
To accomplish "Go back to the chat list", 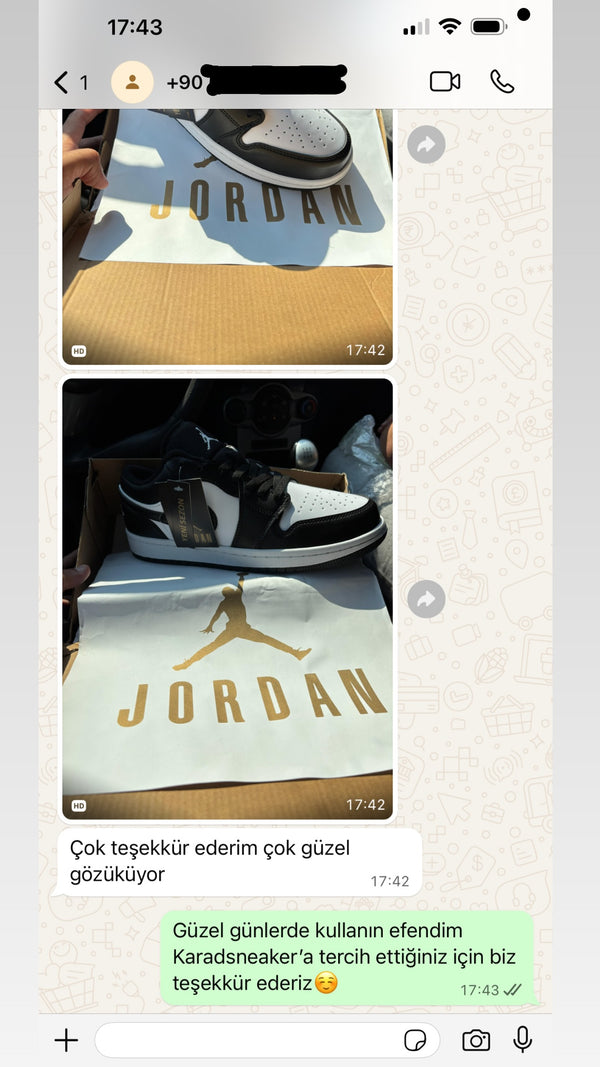I will pos(68,82).
